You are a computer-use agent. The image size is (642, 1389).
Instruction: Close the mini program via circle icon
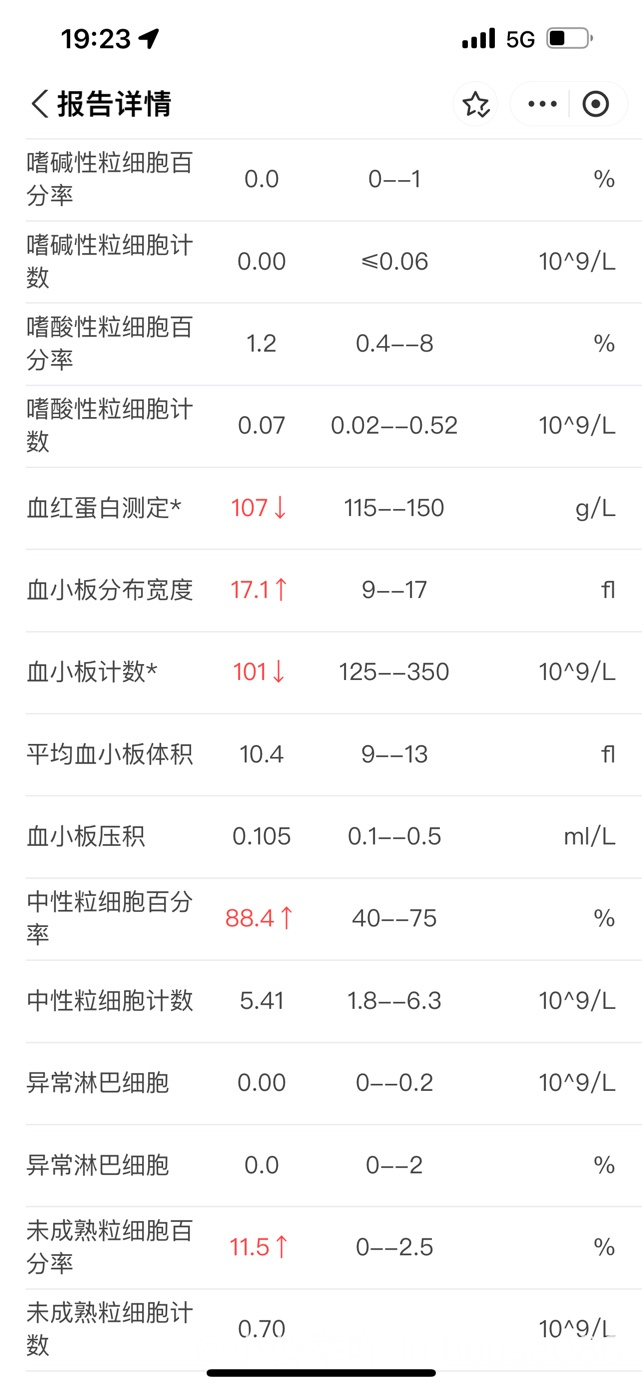tap(596, 104)
